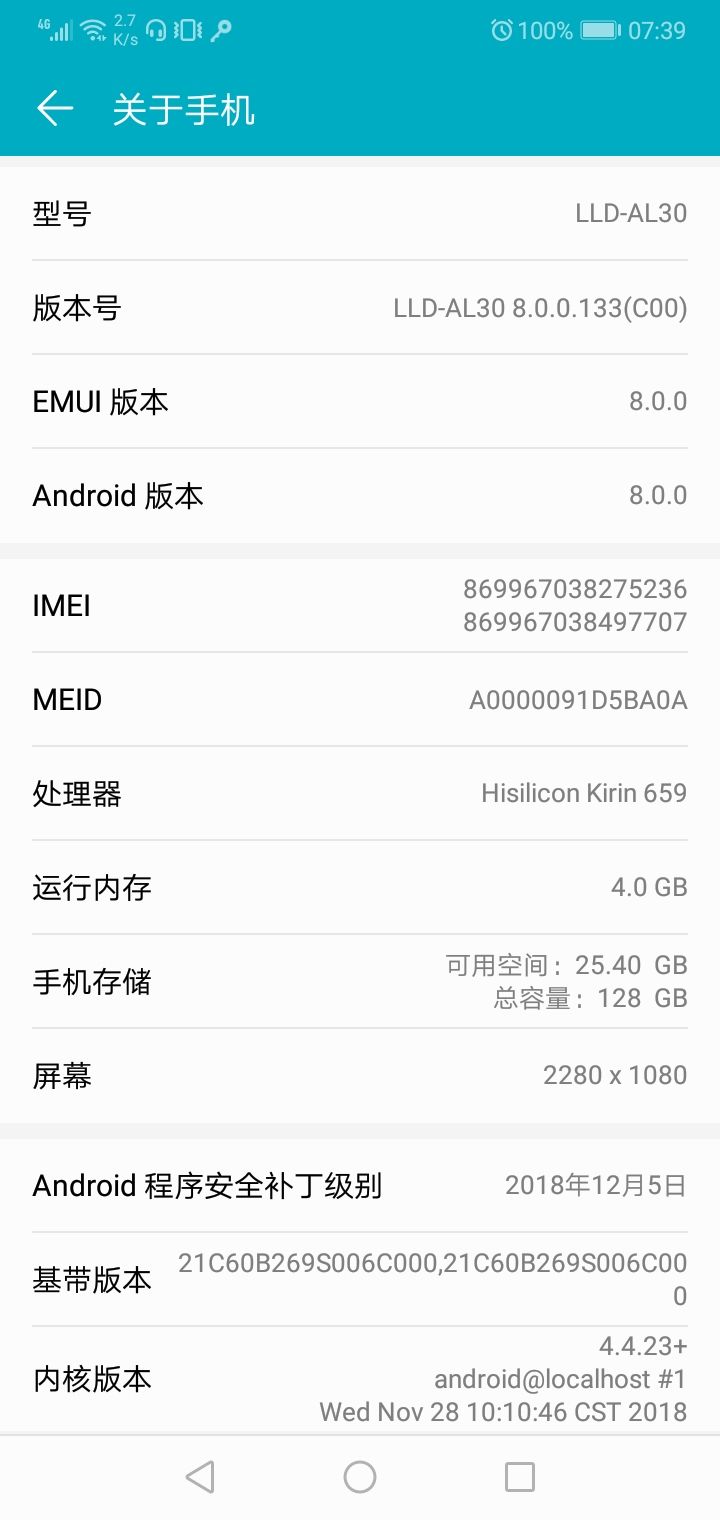This screenshot has height=1520, width=720.
Task: Tap the Android 版本 row
Action: click(x=360, y=495)
